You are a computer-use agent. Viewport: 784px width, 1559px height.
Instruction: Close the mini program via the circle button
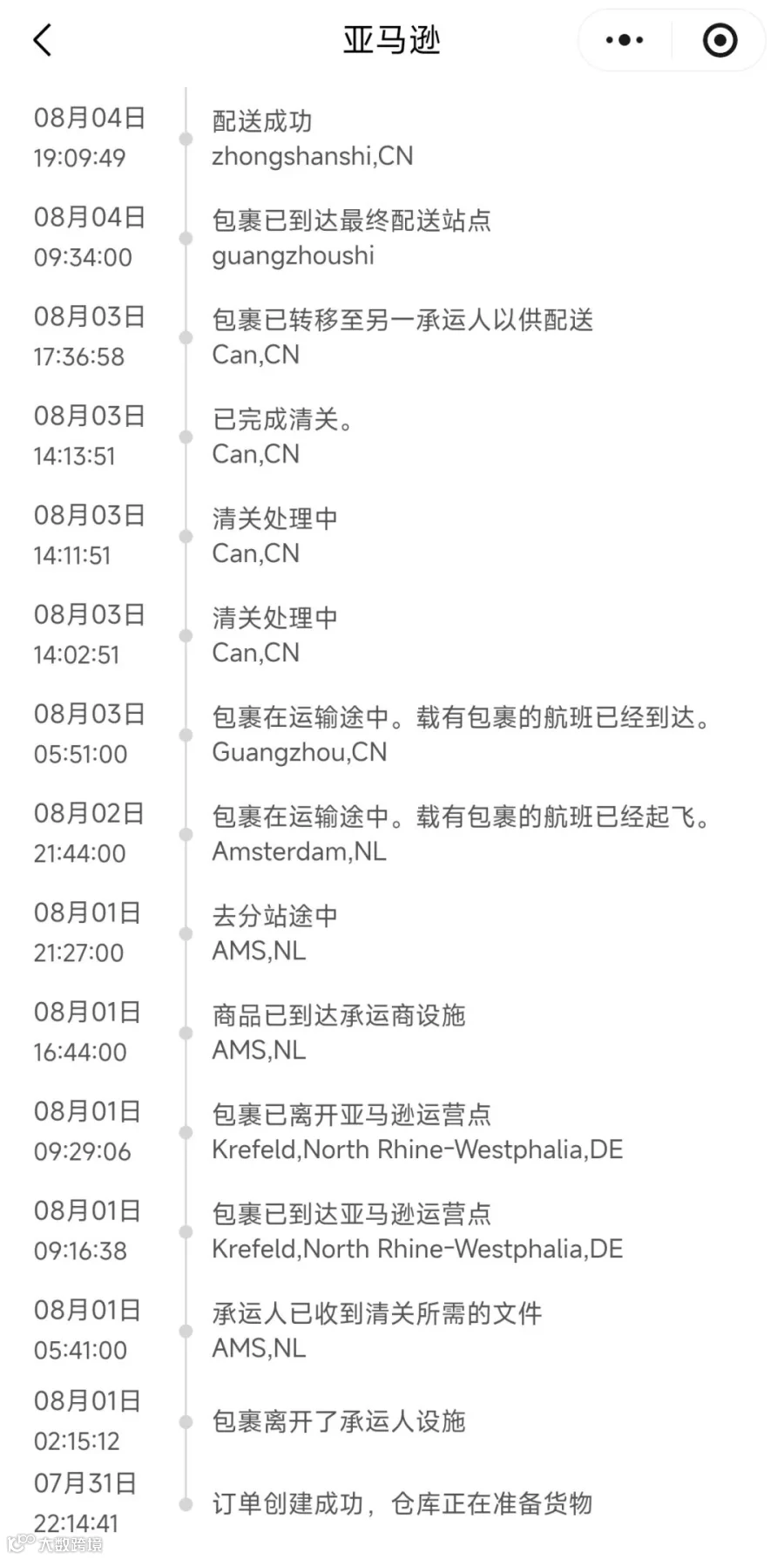point(720,40)
